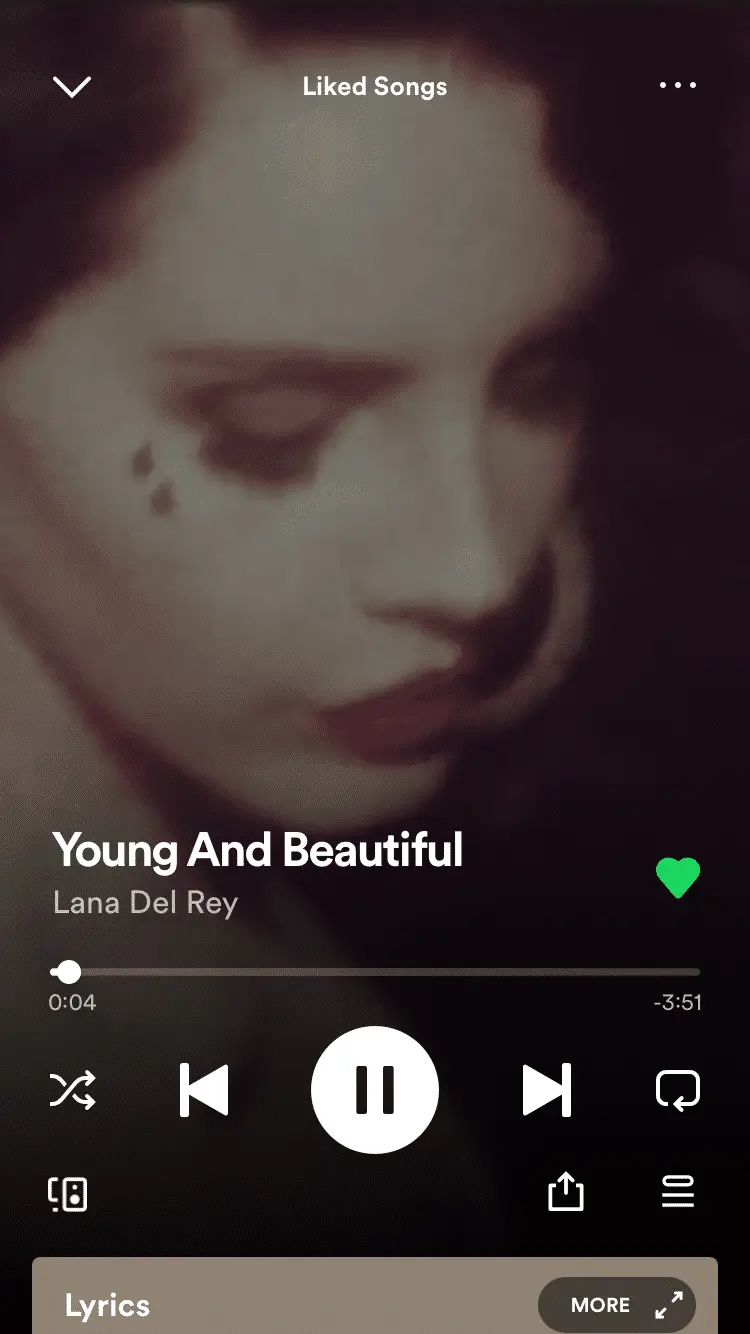Skip to the next track
This screenshot has width=750, height=1334.
pos(546,1089)
